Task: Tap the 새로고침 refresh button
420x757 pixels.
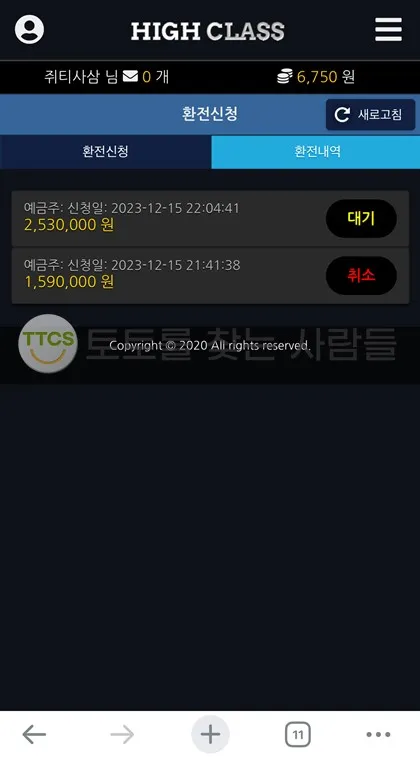Action: pyautogui.click(x=370, y=115)
